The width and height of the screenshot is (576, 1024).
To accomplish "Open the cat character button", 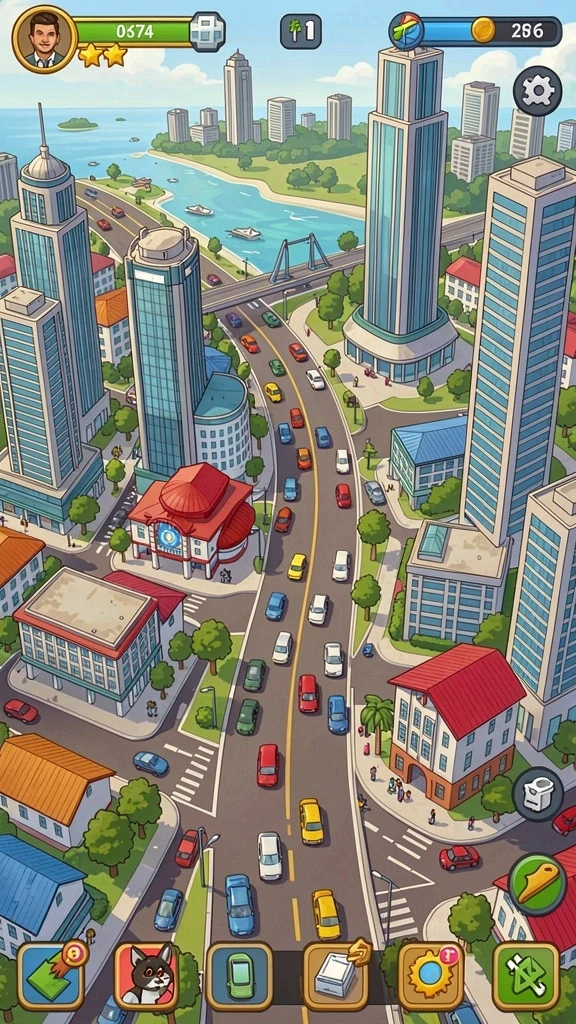I will pyautogui.click(x=146, y=976).
